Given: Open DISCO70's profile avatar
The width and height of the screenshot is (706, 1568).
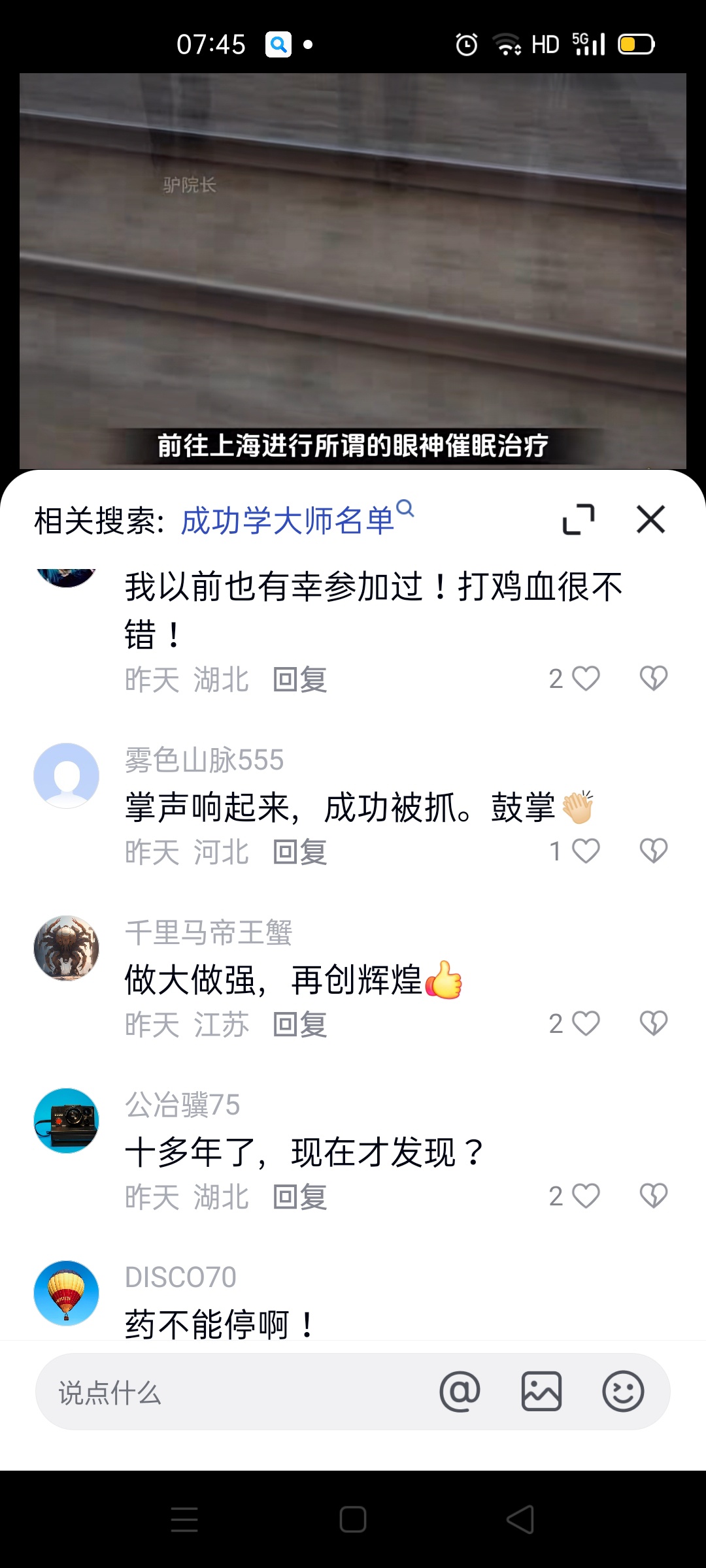Looking at the screenshot, I should point(66,1293).
